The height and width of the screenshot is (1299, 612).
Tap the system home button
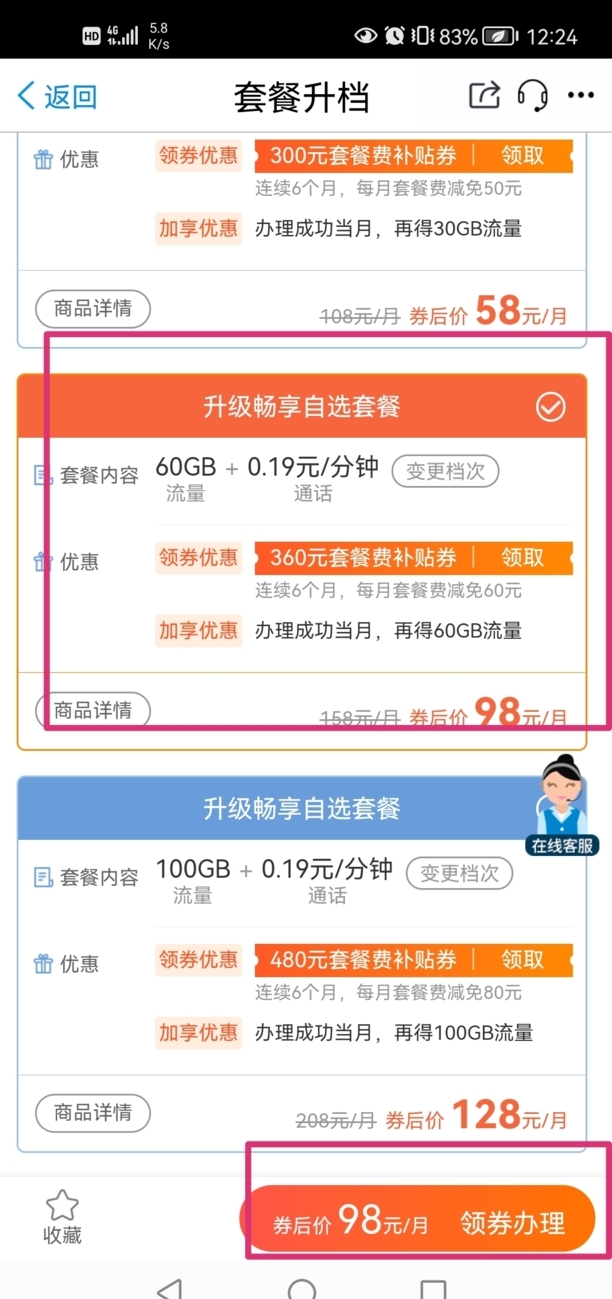click(x=301, y=1288)
